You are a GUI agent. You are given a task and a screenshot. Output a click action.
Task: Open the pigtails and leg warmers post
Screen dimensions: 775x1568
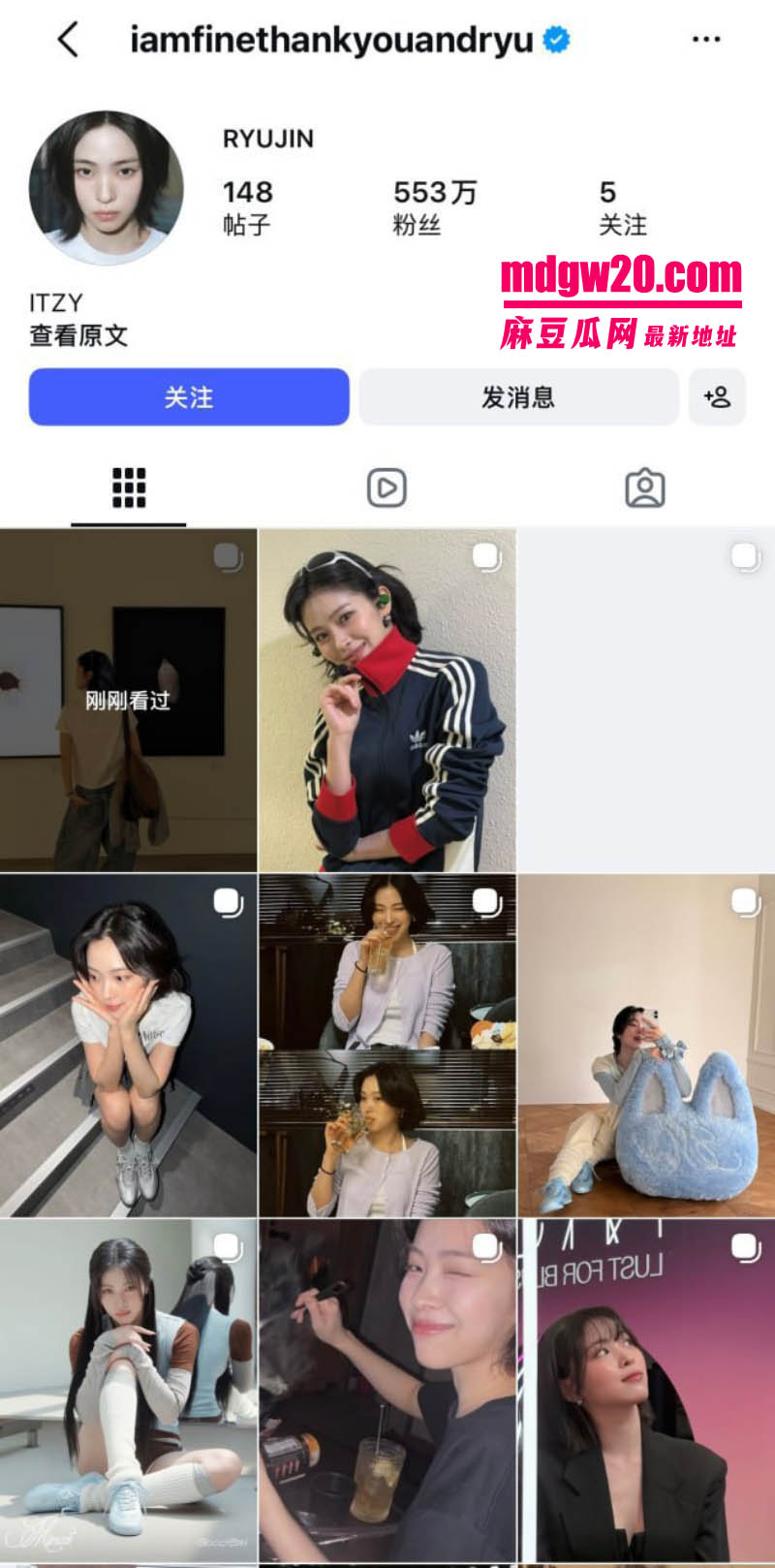[x=128, y=1390]
